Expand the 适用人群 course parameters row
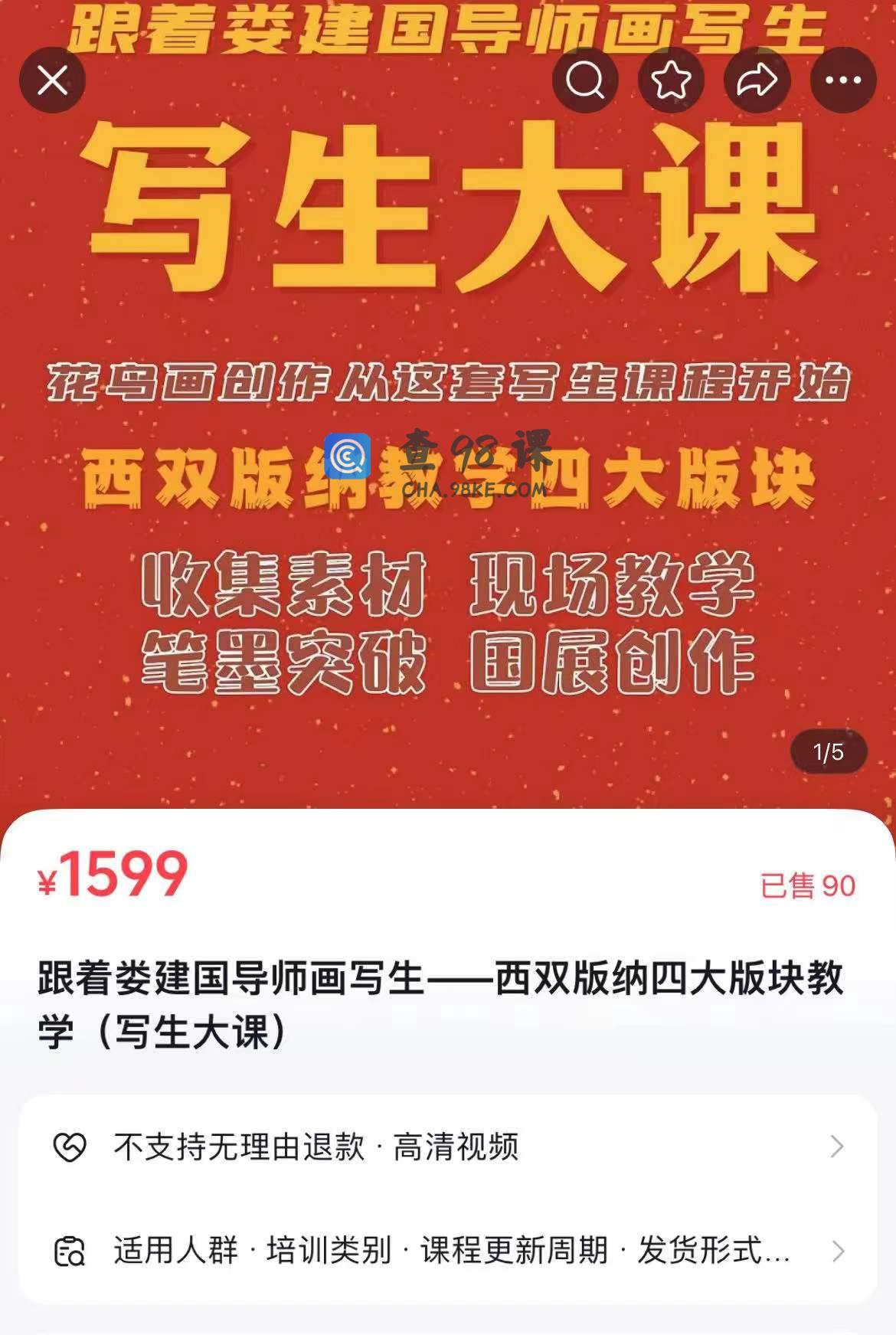Viewport: 896px width, 1335px height. click(447, 1251)
